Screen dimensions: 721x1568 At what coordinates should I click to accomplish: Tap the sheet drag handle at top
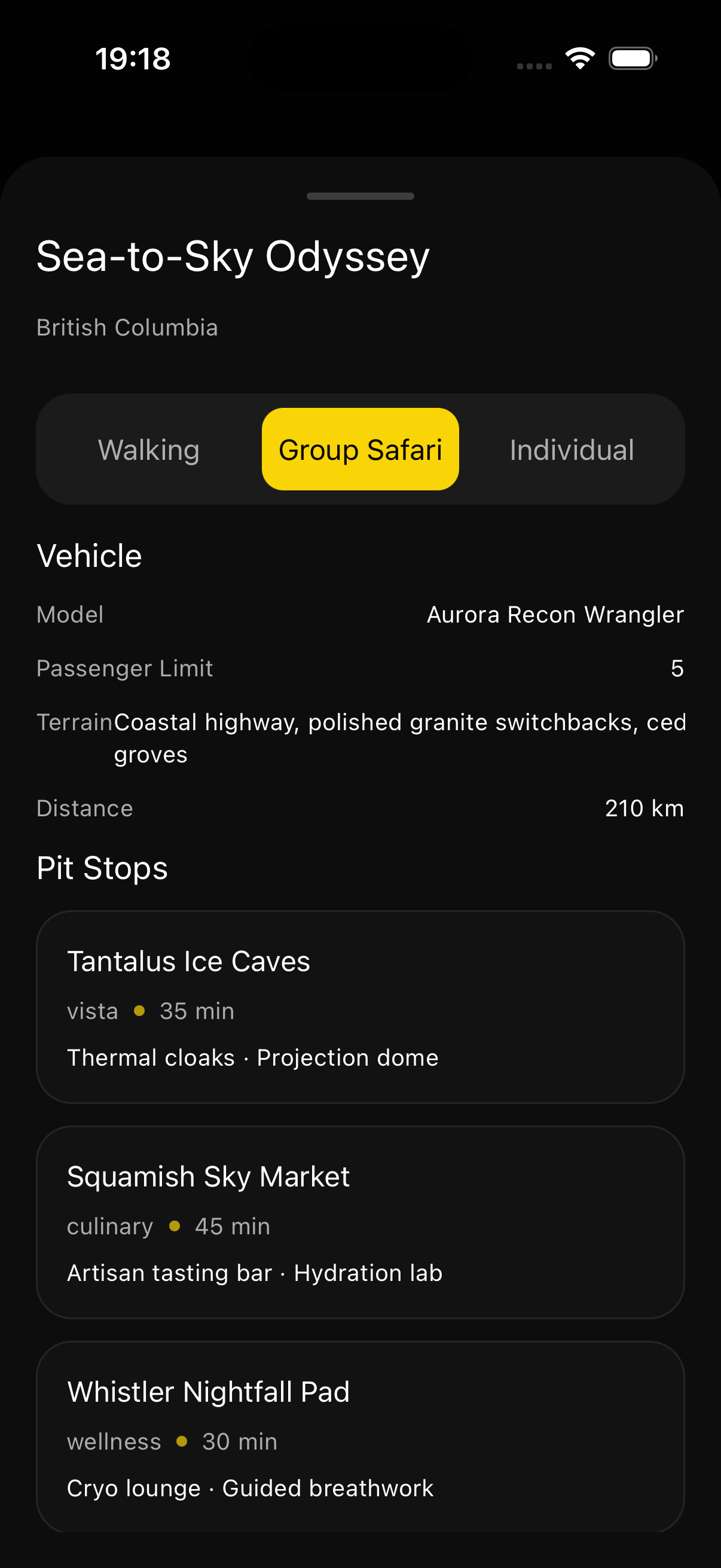tap(360, 196)
